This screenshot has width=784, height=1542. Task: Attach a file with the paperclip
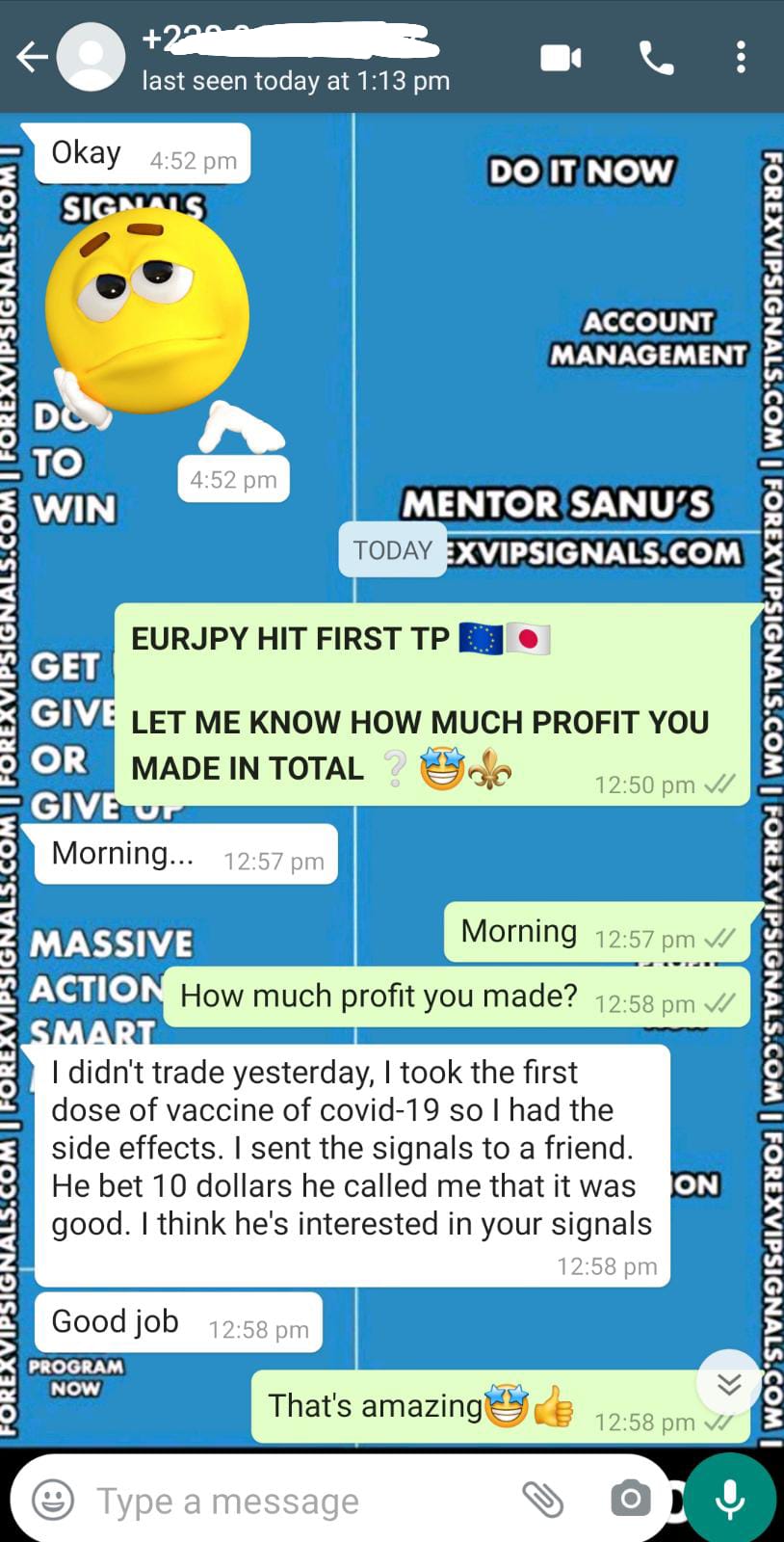pos(542,1500)
